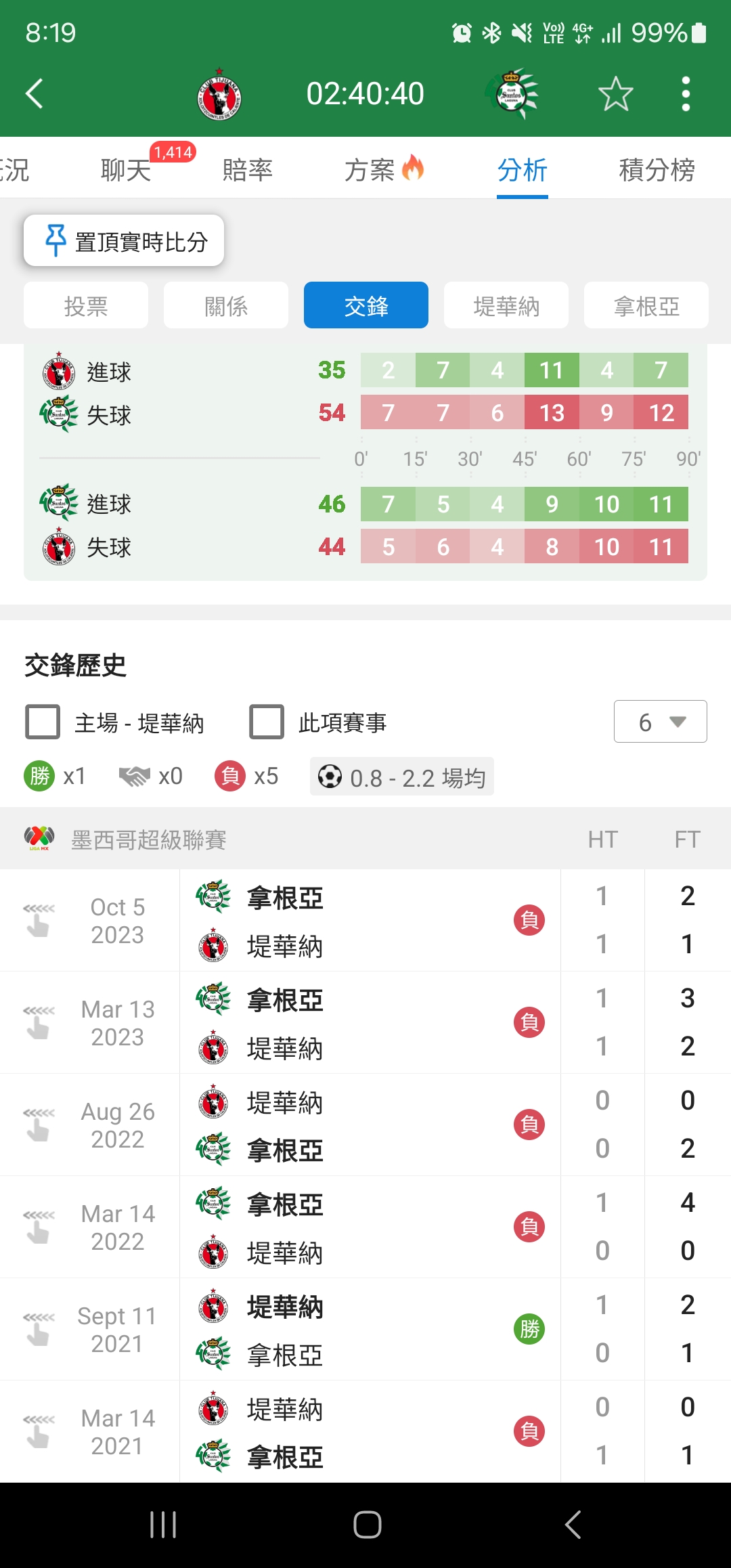Open the match count dropdown showing 6
This screenshot has height=1568, width=731.
click(x=660, y=722)
